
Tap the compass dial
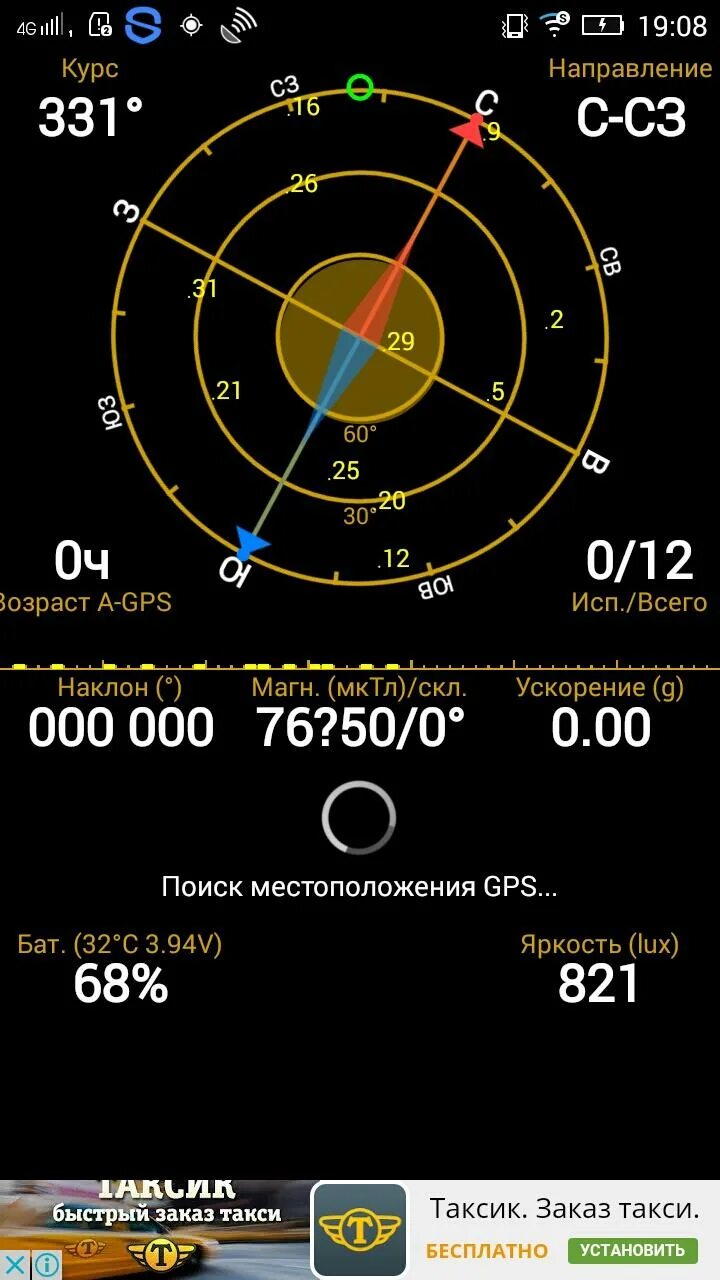click(360, 340)
